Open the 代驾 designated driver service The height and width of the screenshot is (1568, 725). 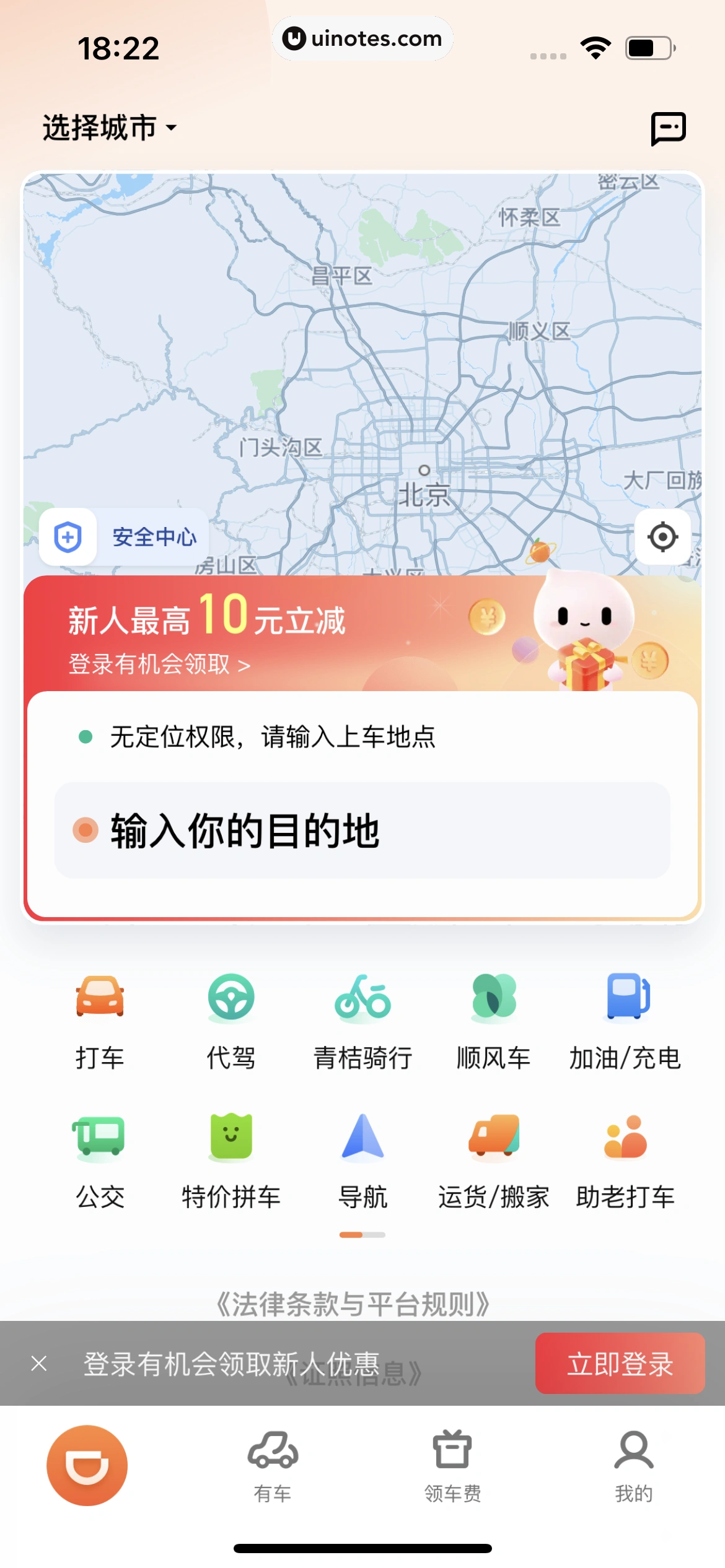click(231, 1022)
